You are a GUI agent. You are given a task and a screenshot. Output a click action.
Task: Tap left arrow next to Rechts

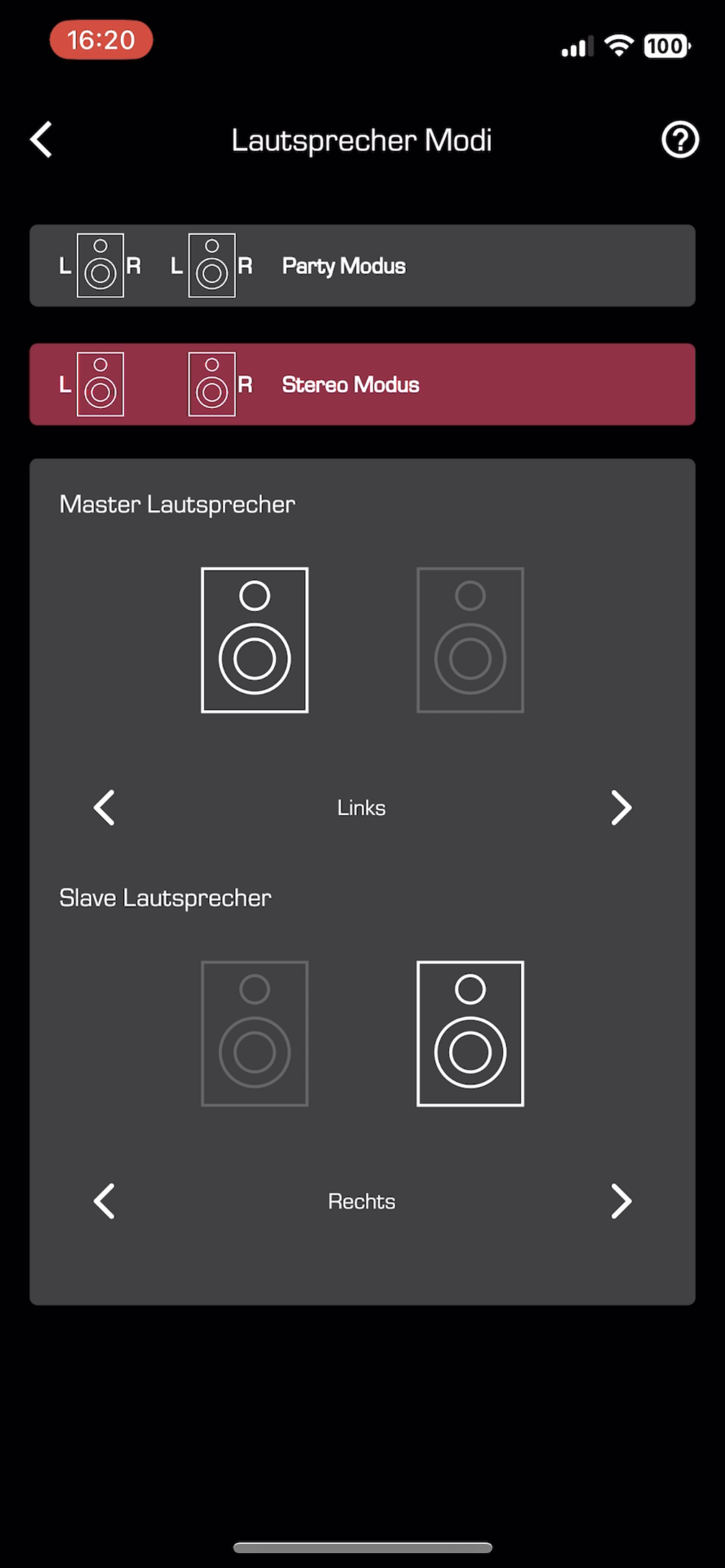(104, 1201)
